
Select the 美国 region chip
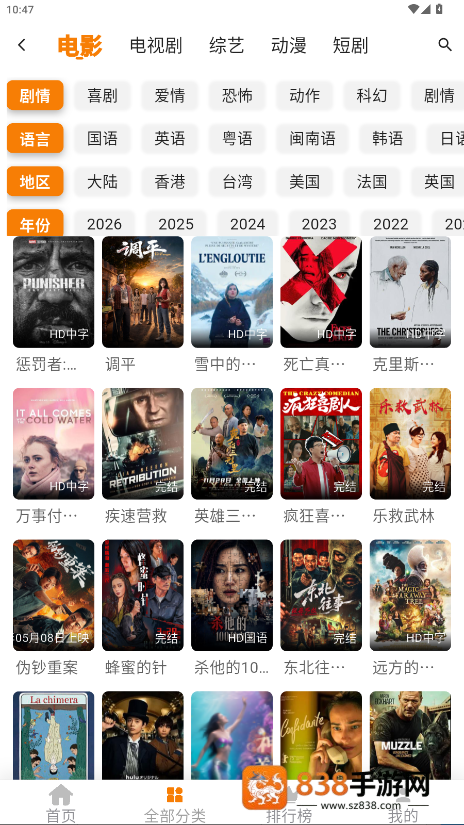point(305,182)
